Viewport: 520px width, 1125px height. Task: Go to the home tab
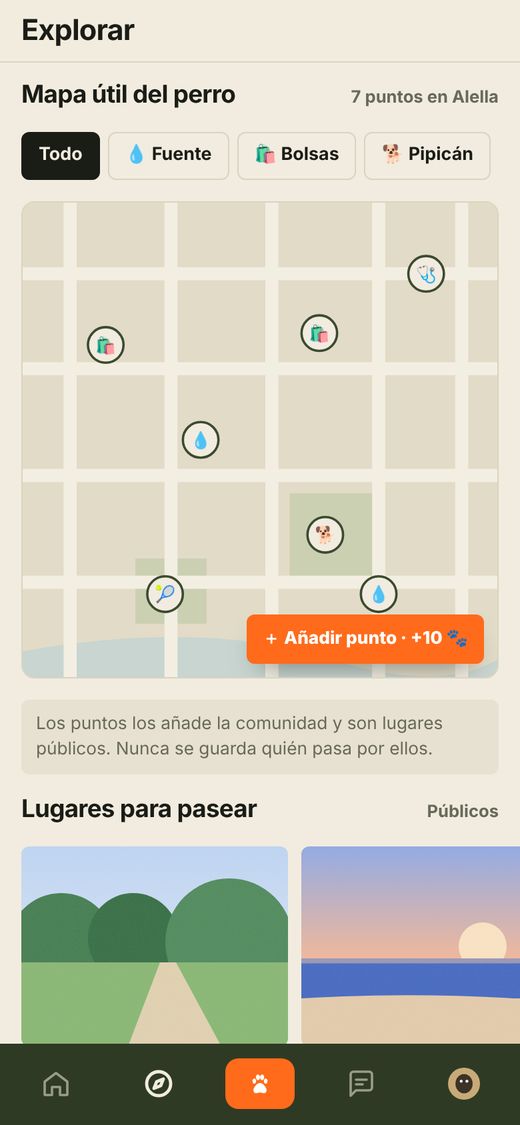[x=56, y=1083]
